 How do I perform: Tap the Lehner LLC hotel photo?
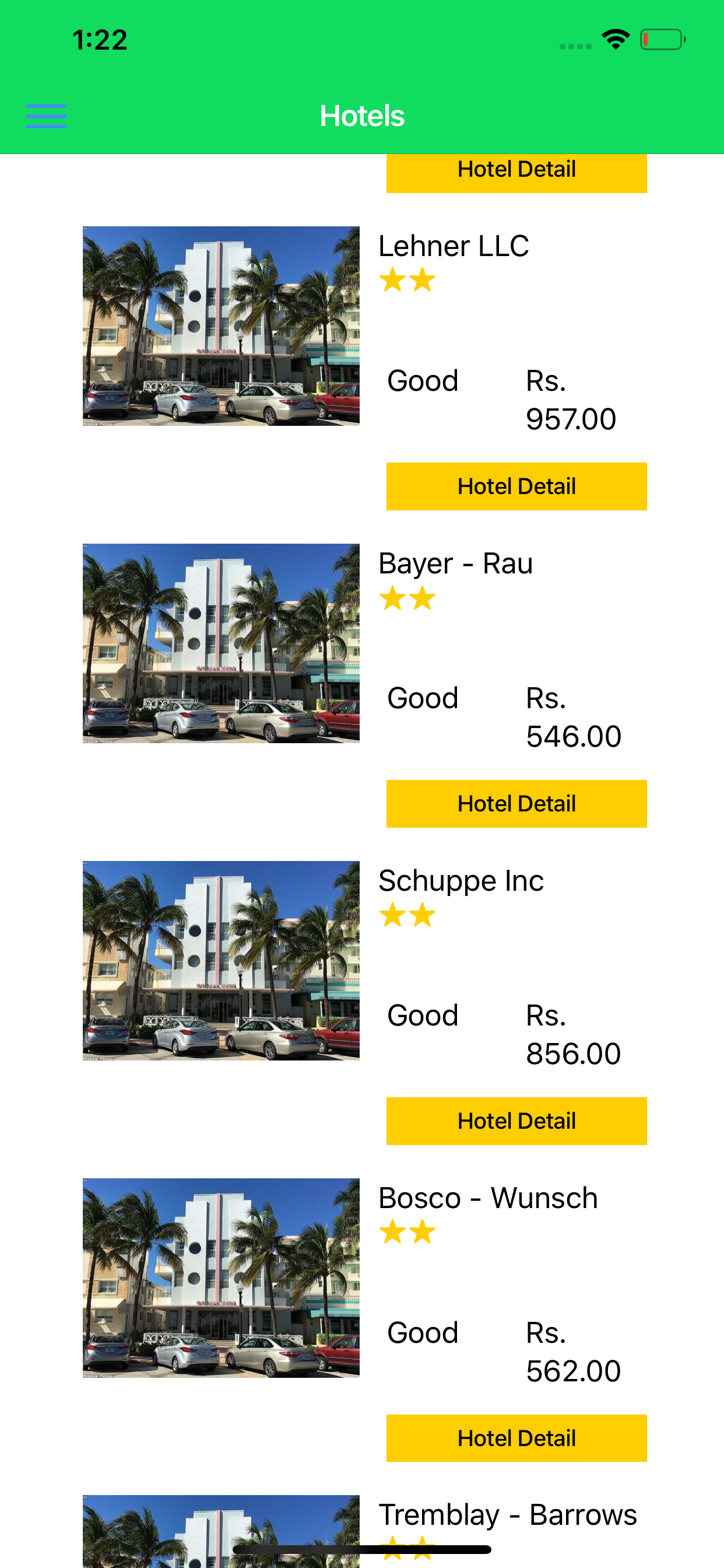pyautogui.click(x=221, y=325)
